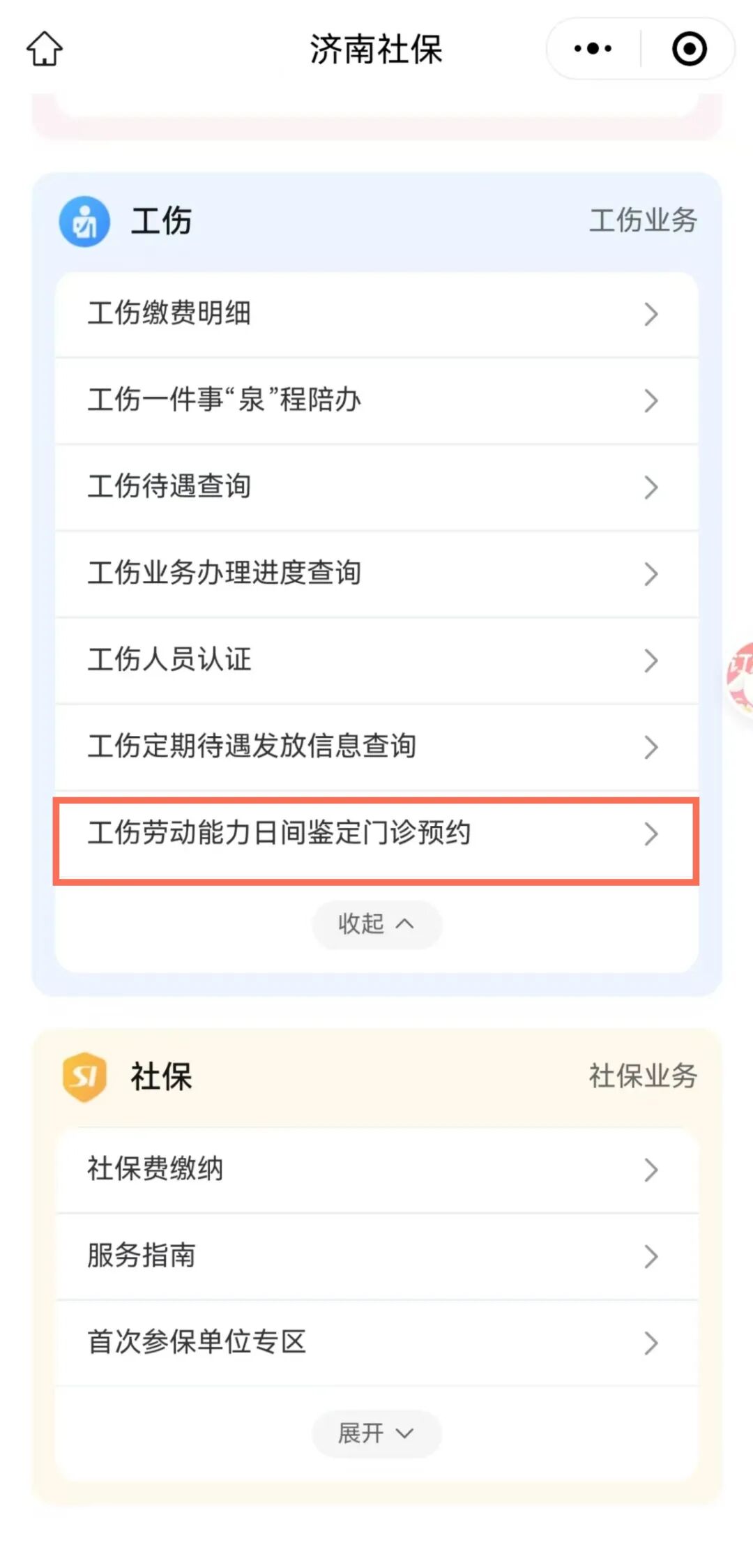753x1568 pixels.
Task: Open 工伤业务 link in the header
Action: (643, 220)
